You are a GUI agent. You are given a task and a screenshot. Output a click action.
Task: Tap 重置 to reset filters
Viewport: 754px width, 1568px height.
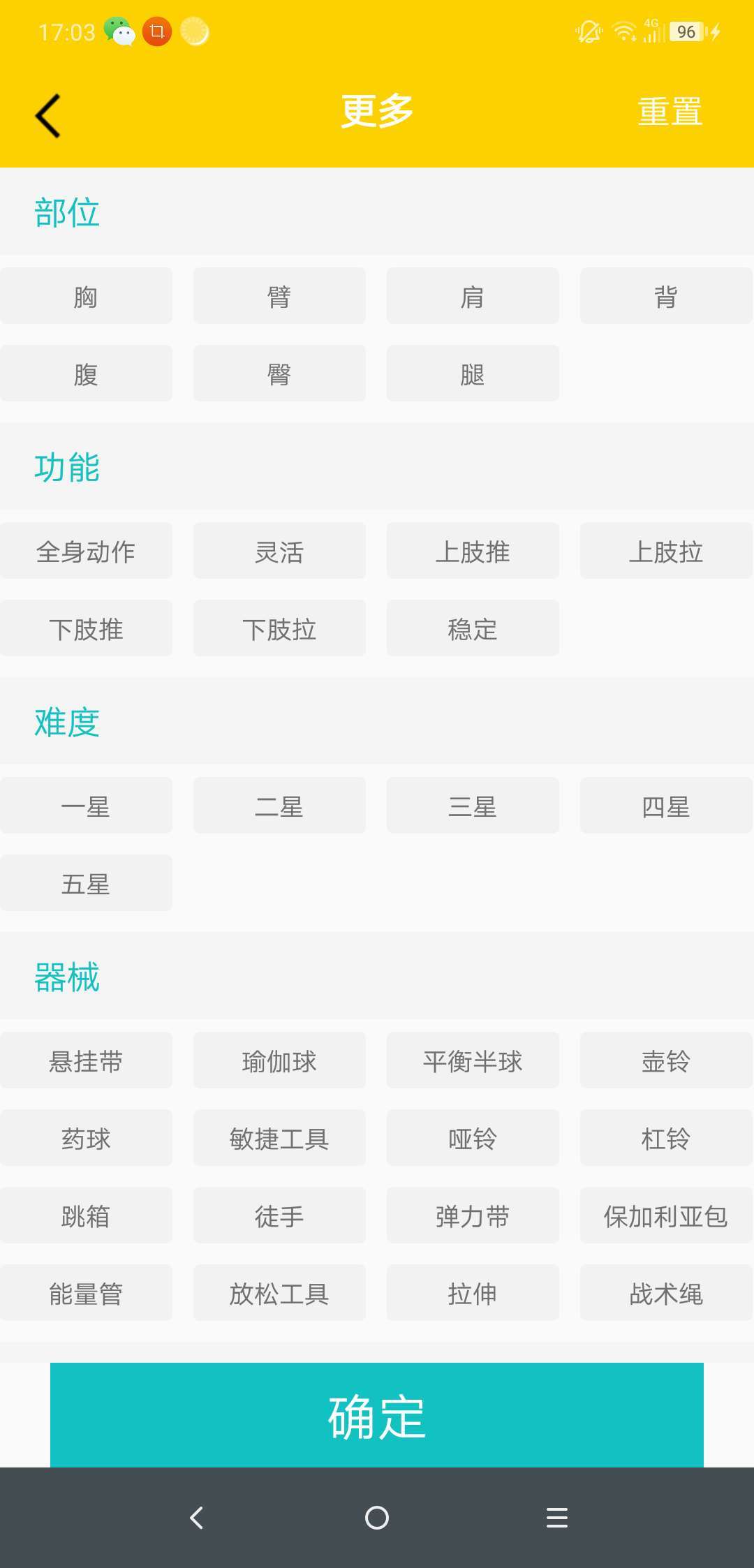coord(670,112)
